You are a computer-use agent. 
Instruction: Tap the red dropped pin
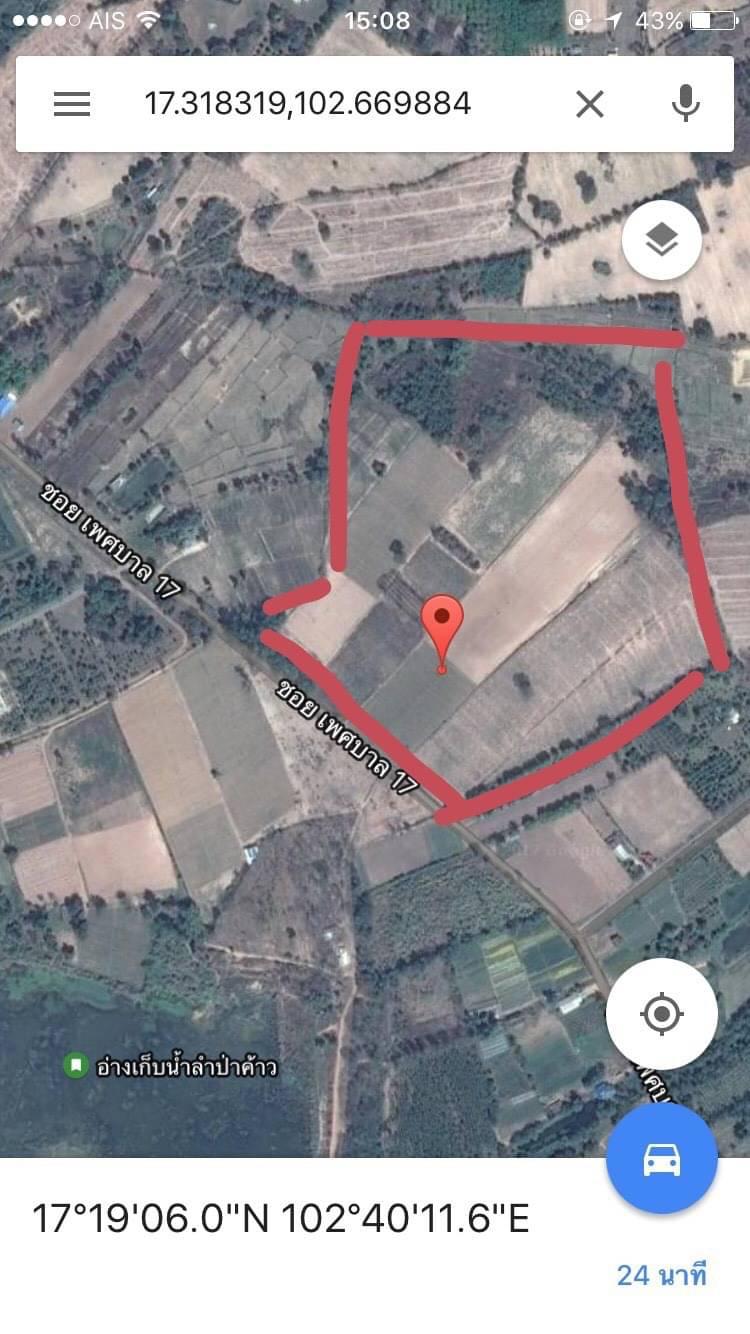[x=442, y=632]
